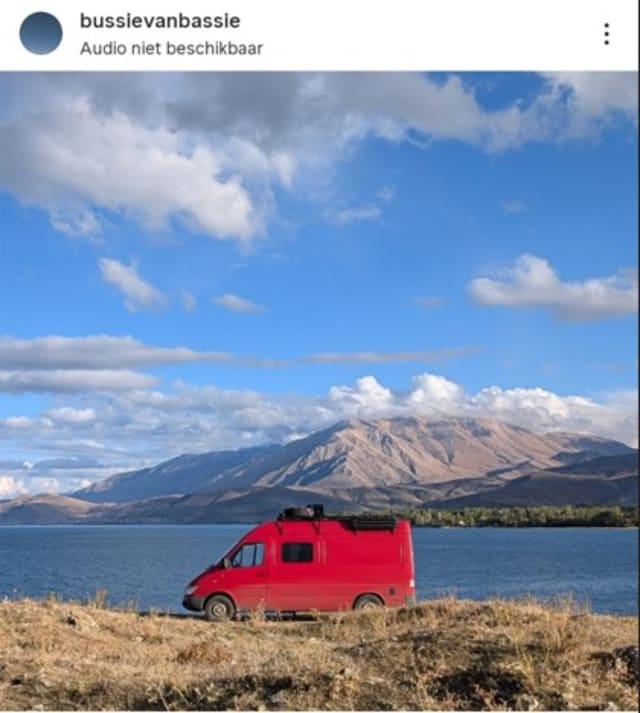This screenshot has height=713, width=640.
Task: Tap the red van post photo
Action: [320, 390]
